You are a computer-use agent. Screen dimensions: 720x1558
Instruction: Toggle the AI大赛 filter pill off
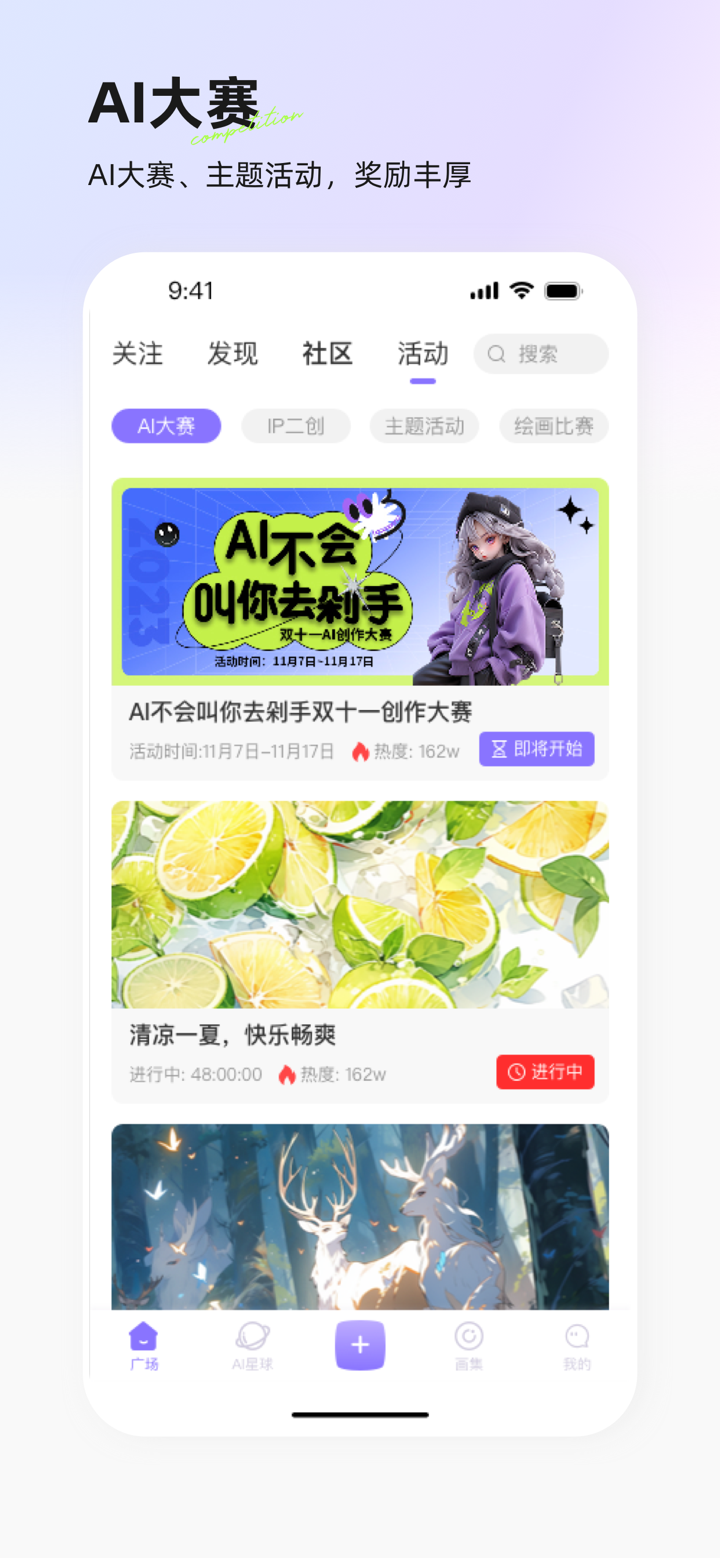click(166, 426)
